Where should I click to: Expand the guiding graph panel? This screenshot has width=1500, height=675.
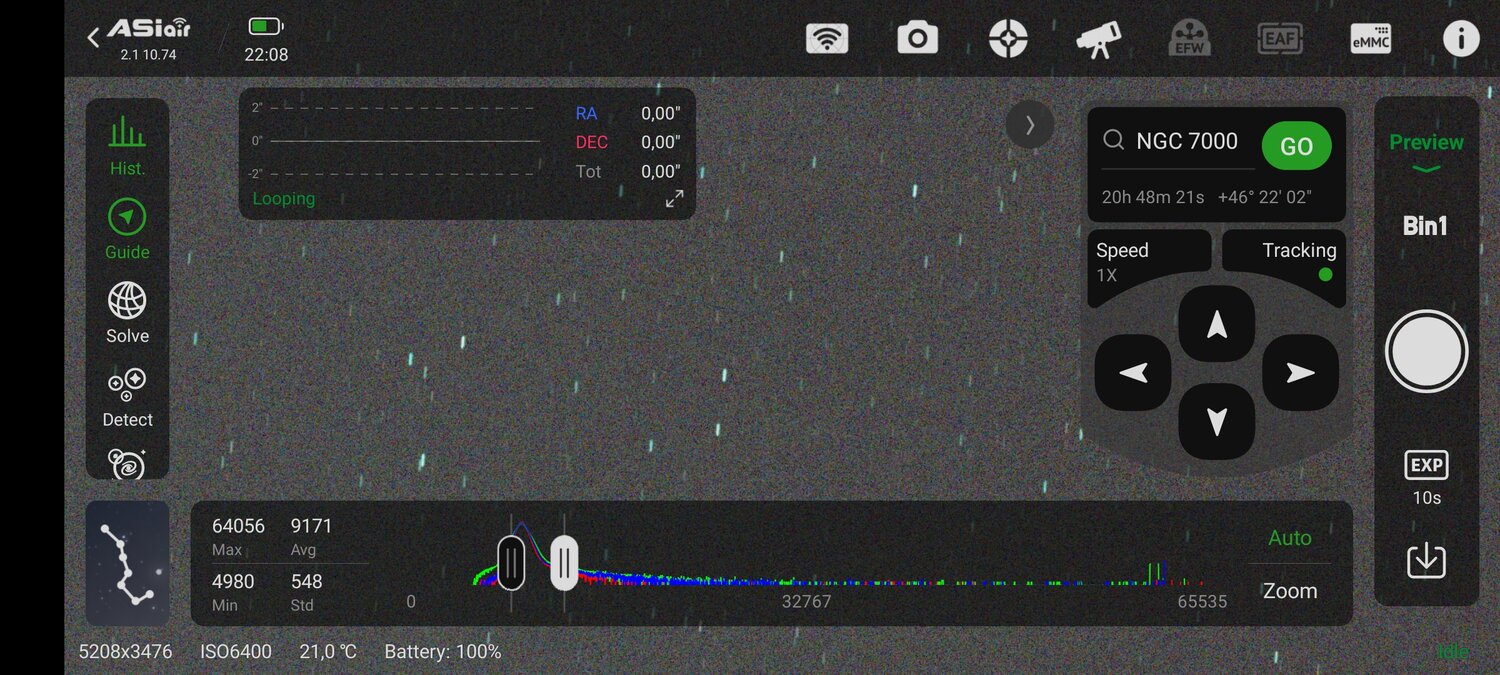tap(675, 199)
